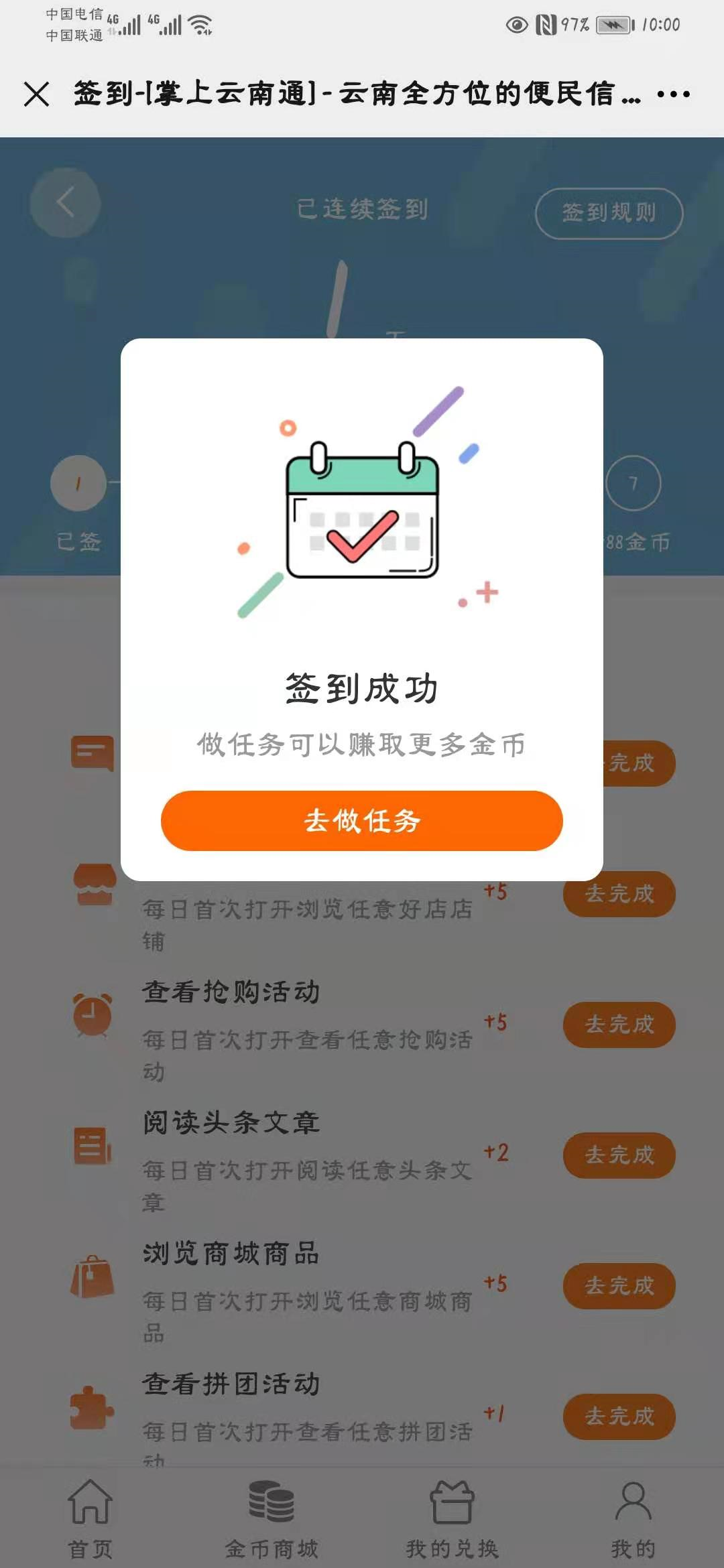Viewport: 724px width, 1568px height.
Task: Tap the 去做任务 button in the dialog
Action: click(x=361, y=820)
